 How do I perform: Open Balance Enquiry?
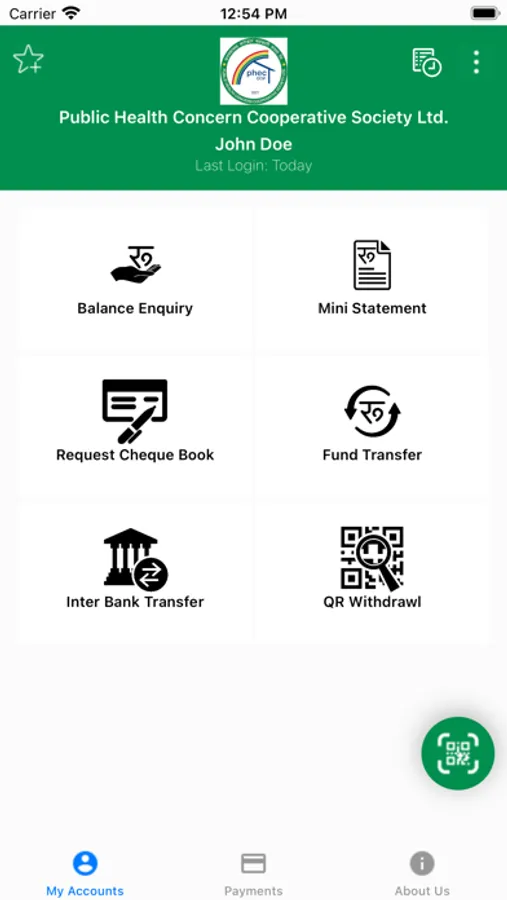136,280
